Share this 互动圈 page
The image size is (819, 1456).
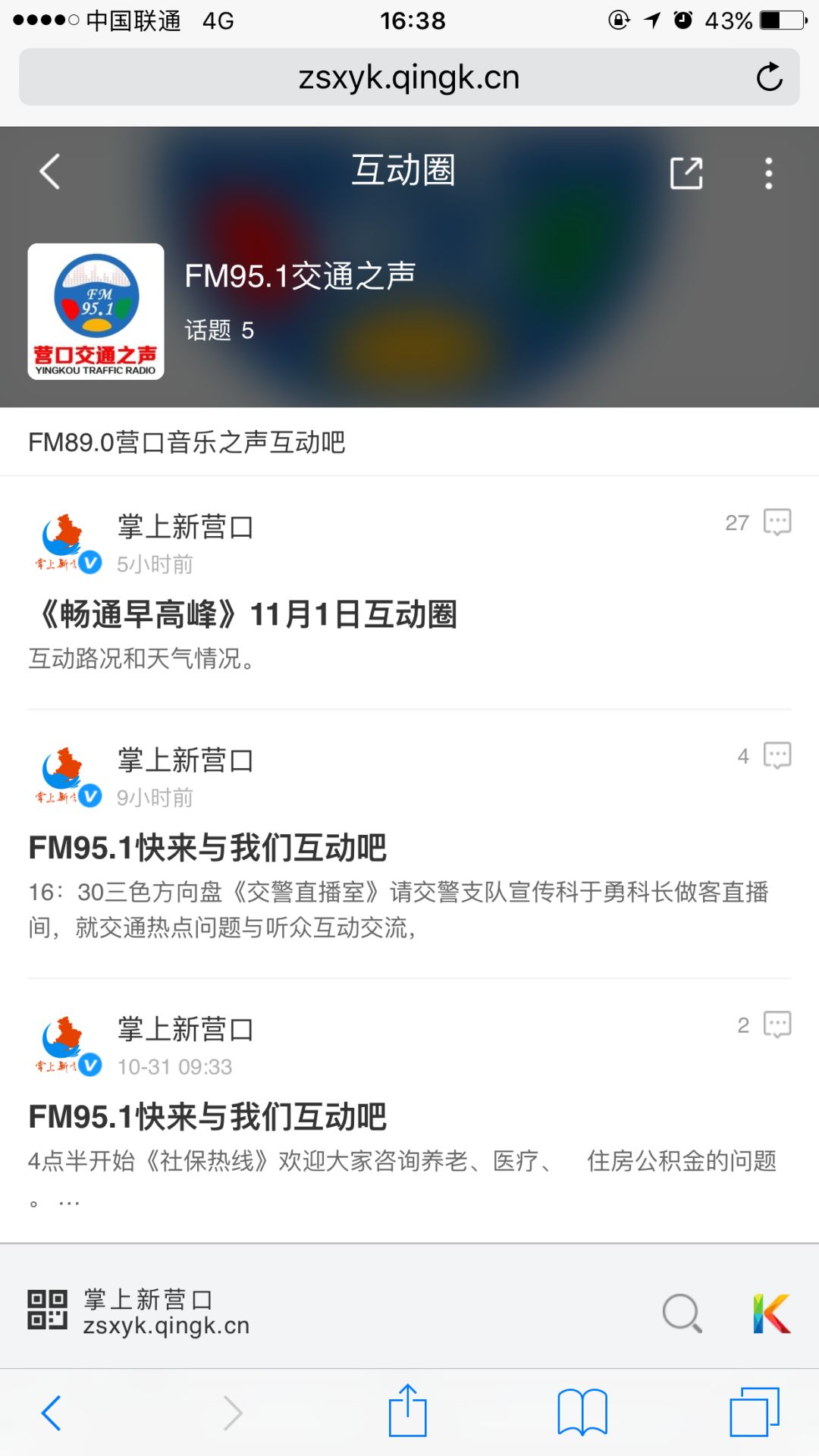tap(686, 173)
